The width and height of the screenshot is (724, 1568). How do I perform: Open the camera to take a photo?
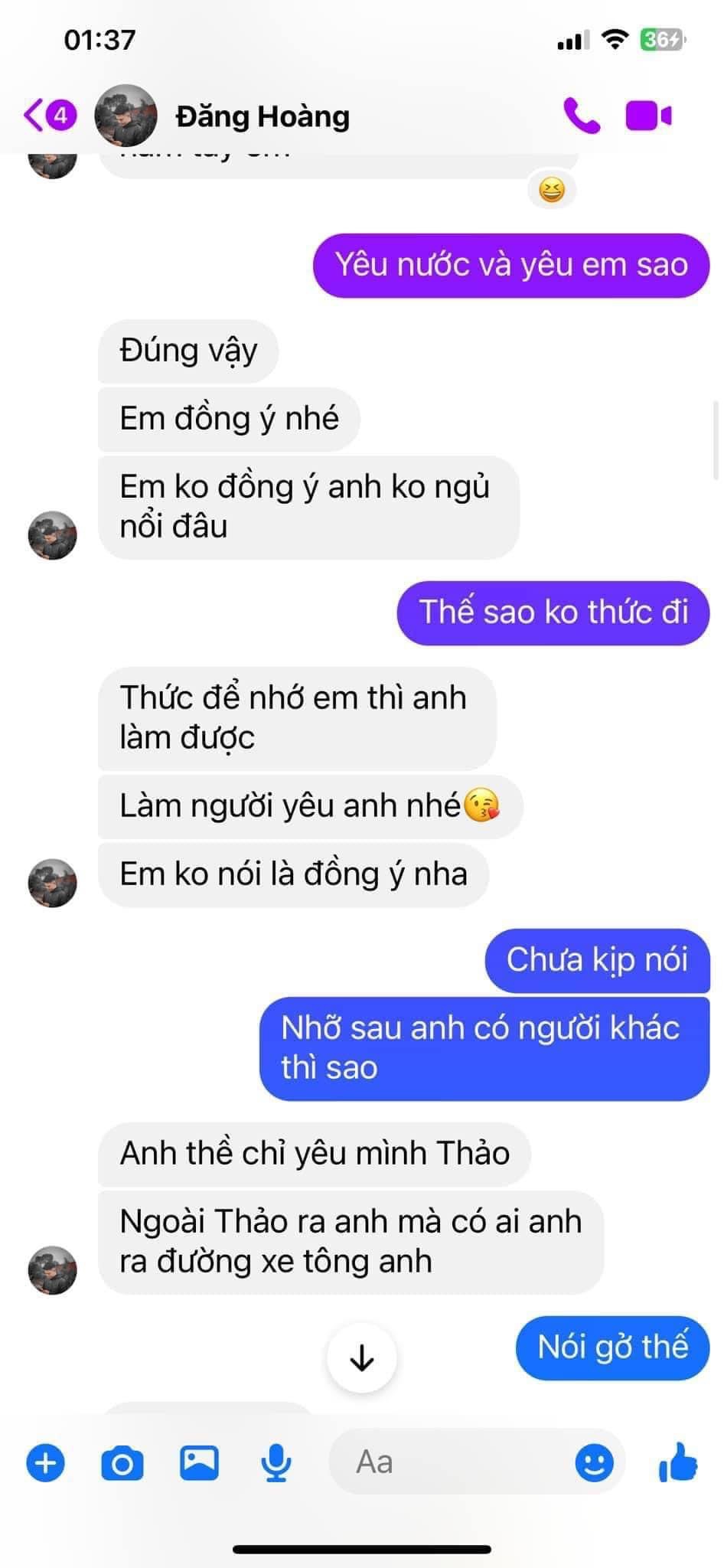pyautogui.click(x=122, y=1463)
